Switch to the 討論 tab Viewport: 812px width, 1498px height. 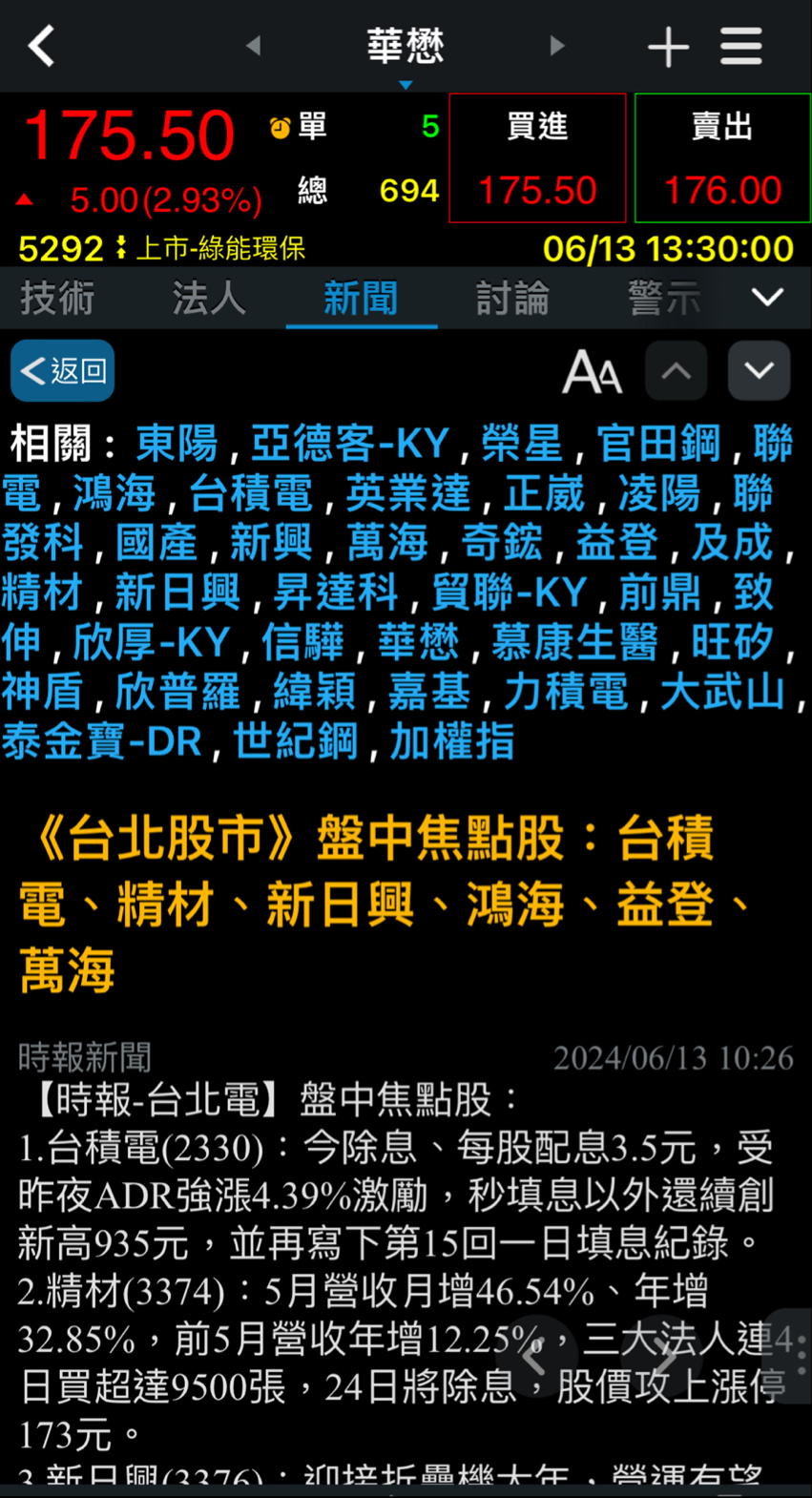[x=511, y=297]
